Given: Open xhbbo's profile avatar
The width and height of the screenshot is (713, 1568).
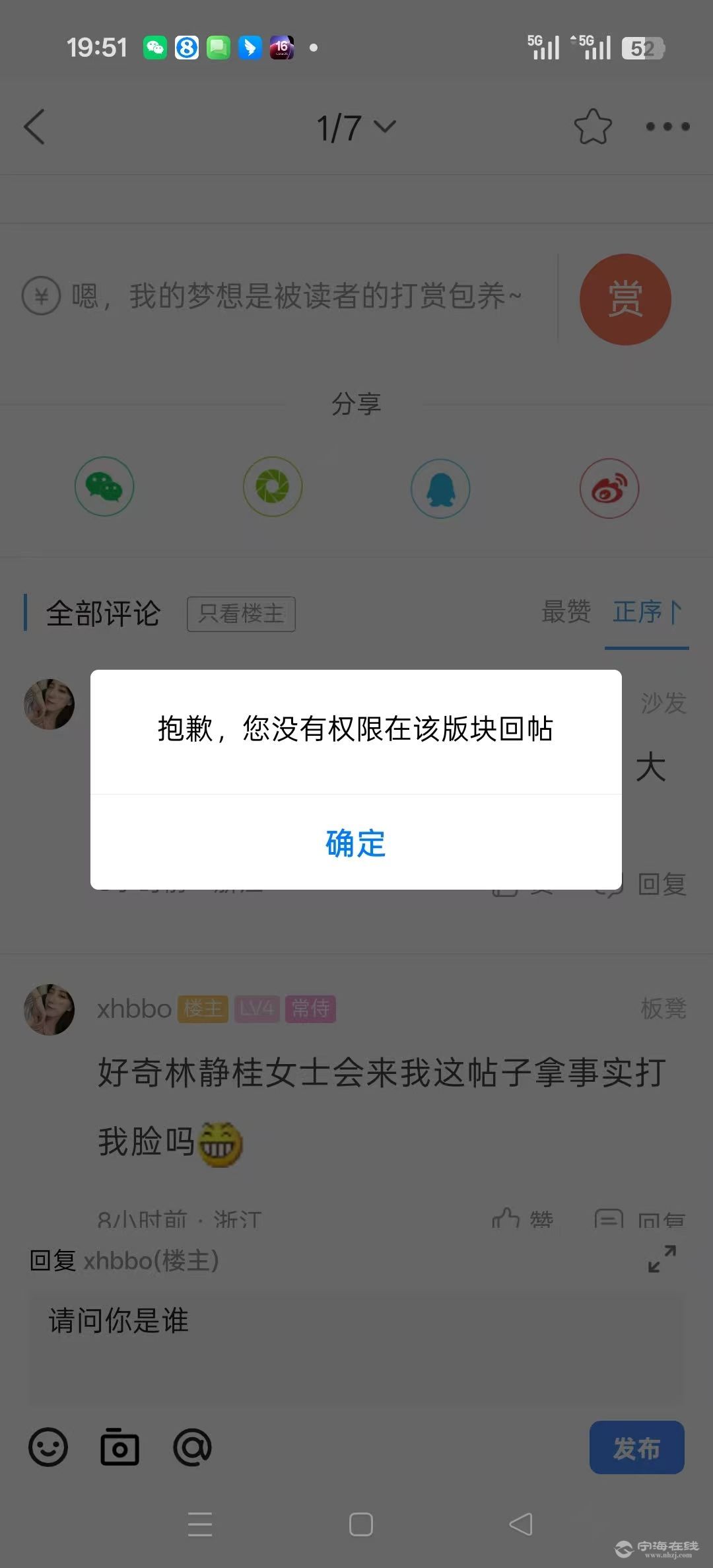Looking at the screenshot, I should (x=50, y=1009).
